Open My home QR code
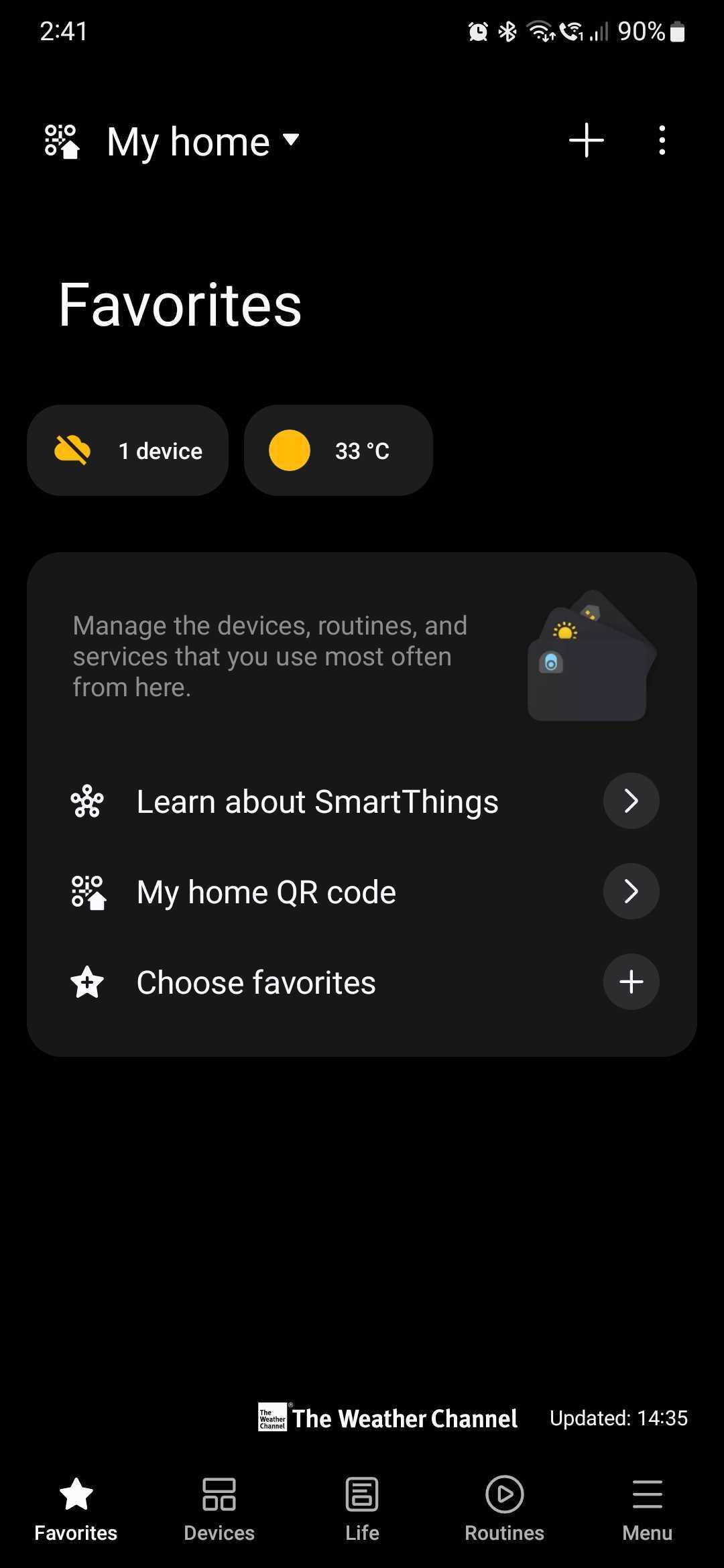Viewport: 724px width, 1568px height. pos(362,892)
